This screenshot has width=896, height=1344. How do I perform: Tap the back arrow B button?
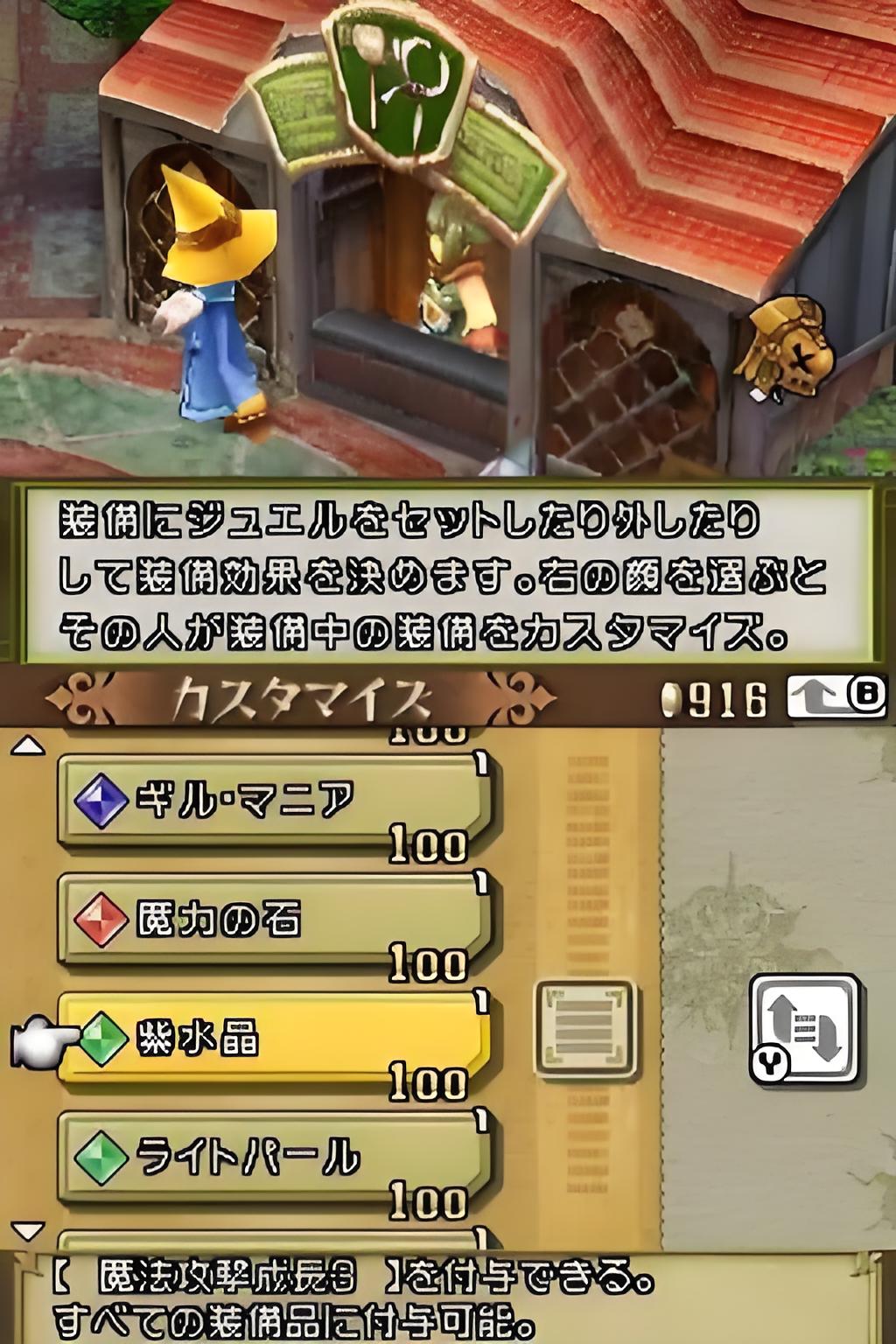[x=836, y=697]
